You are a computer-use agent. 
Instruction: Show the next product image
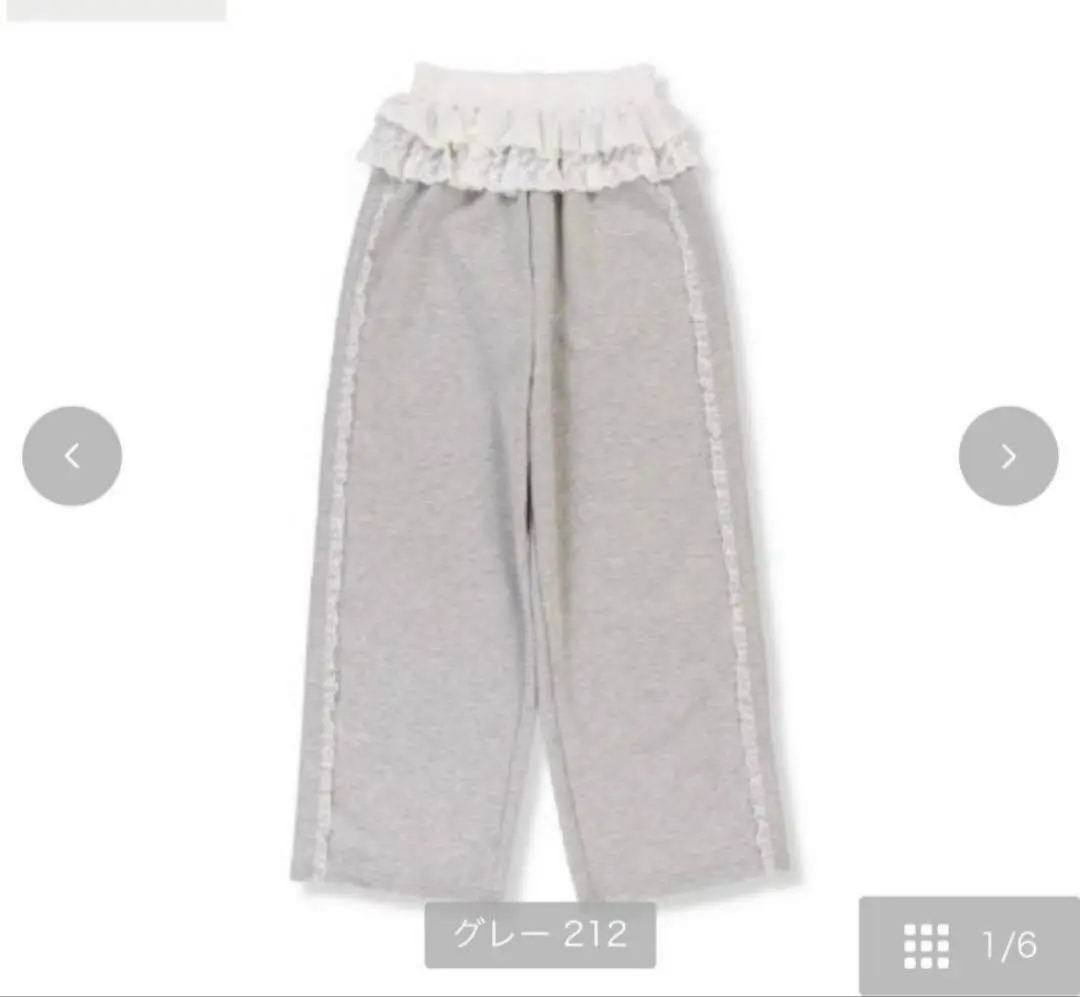[1008, 456]
